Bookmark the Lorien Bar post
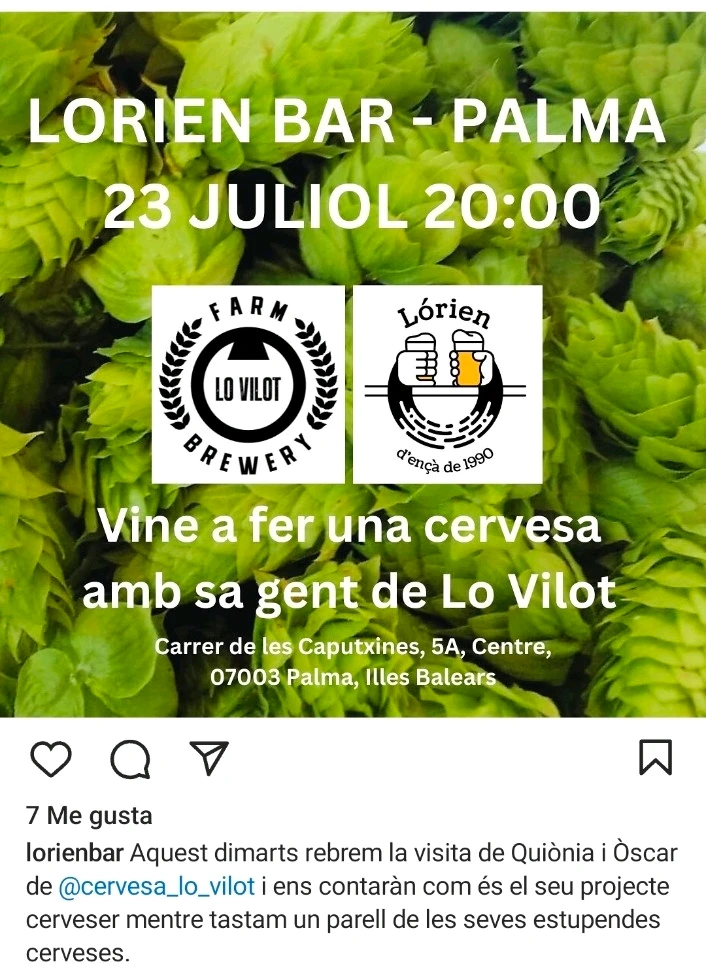706x976 pixels. (655, 758)
